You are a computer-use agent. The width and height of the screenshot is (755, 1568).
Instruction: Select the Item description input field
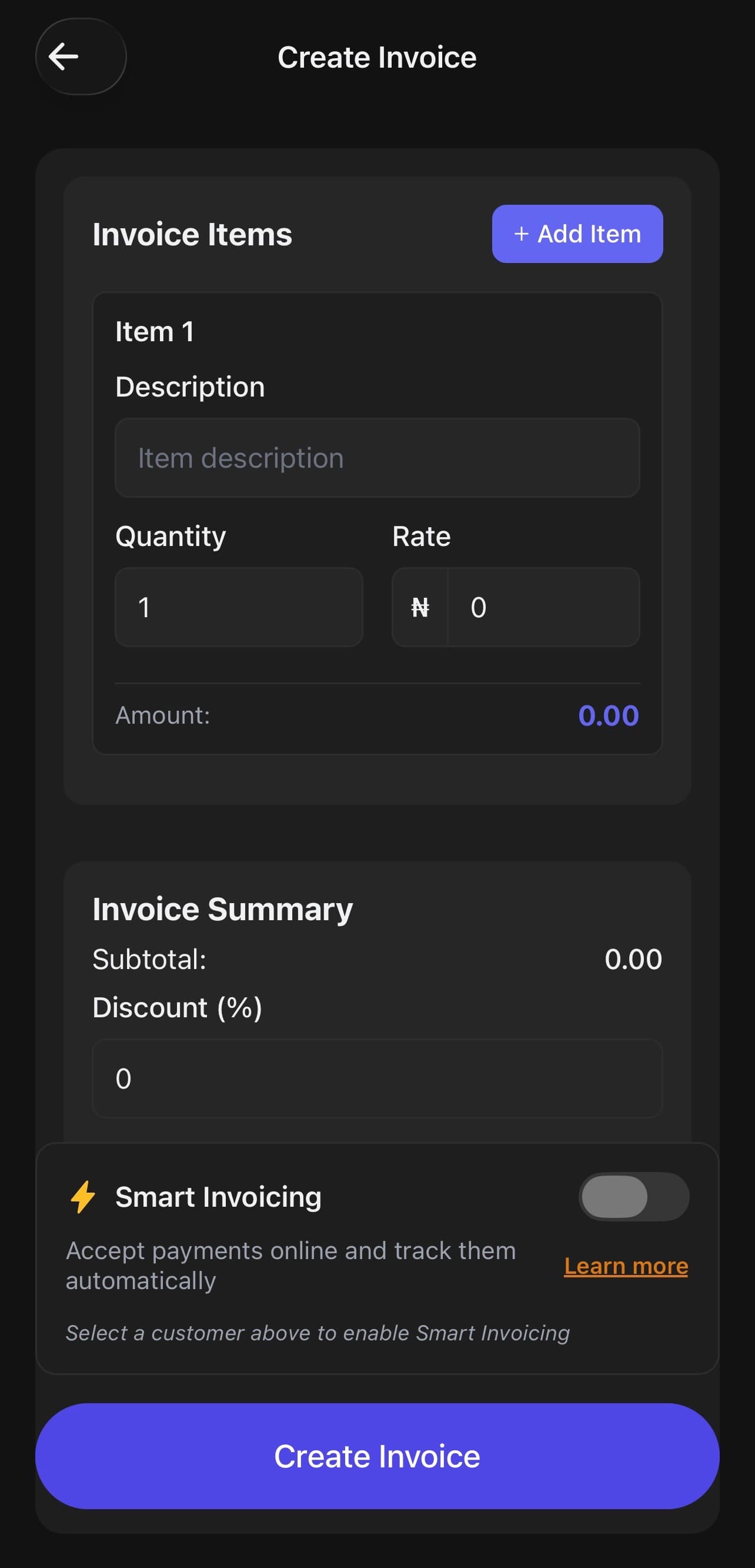click(377, 458)
